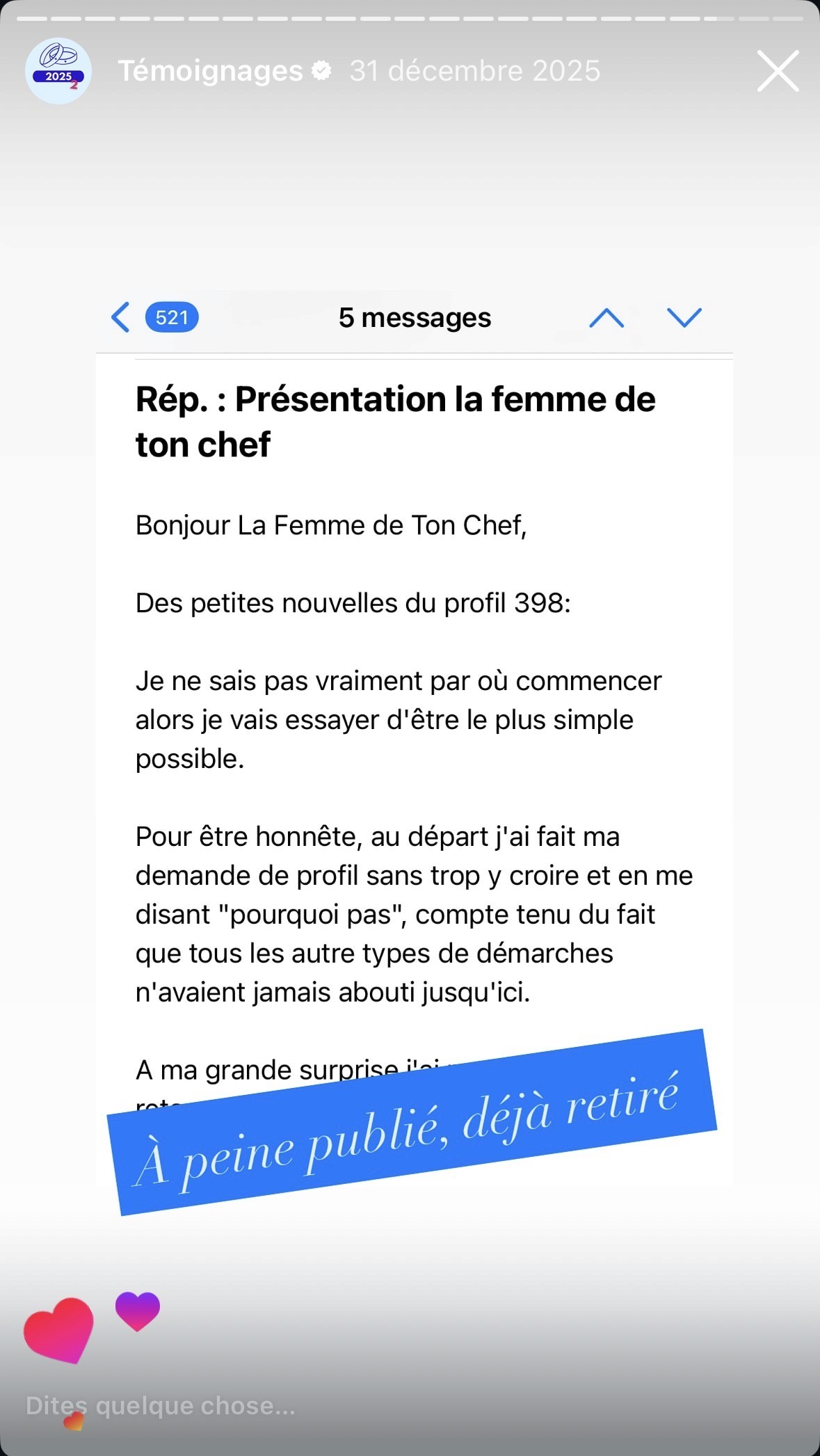Viewport: 820px width, 1456px height.
Task: Close the story viewer
Action: pyautogui.click(x=778, y=71)
